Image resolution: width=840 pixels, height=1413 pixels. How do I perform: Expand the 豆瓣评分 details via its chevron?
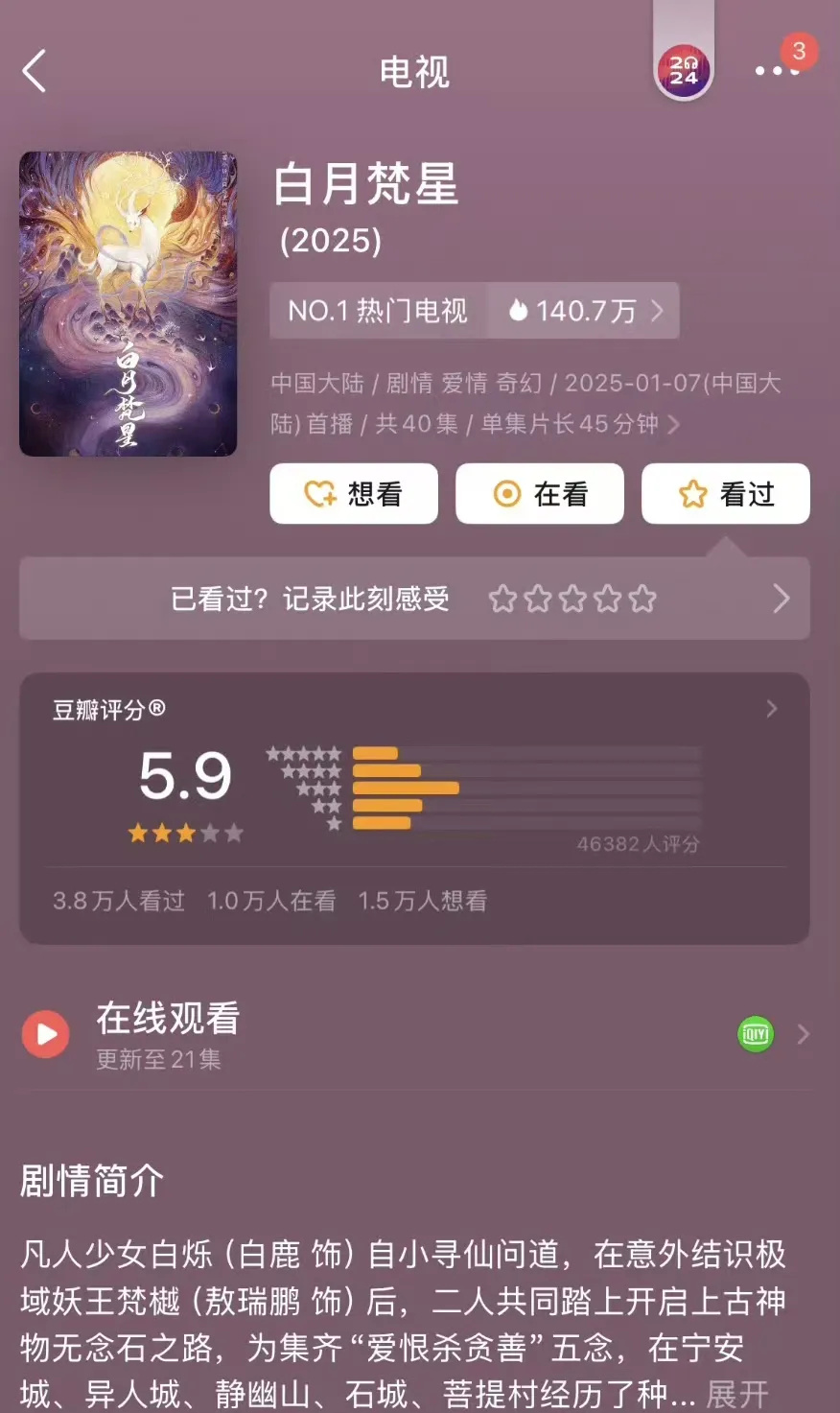(x=772, y=709)
